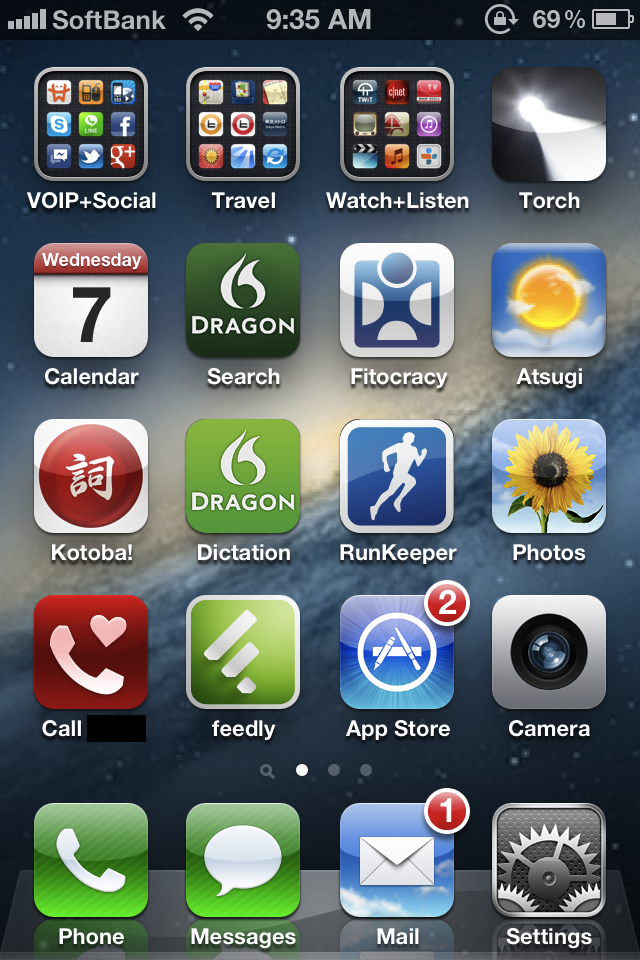Screen dimensions: 640x960
Task: Launch Dragon Search
Action: [x=243, y=300]
